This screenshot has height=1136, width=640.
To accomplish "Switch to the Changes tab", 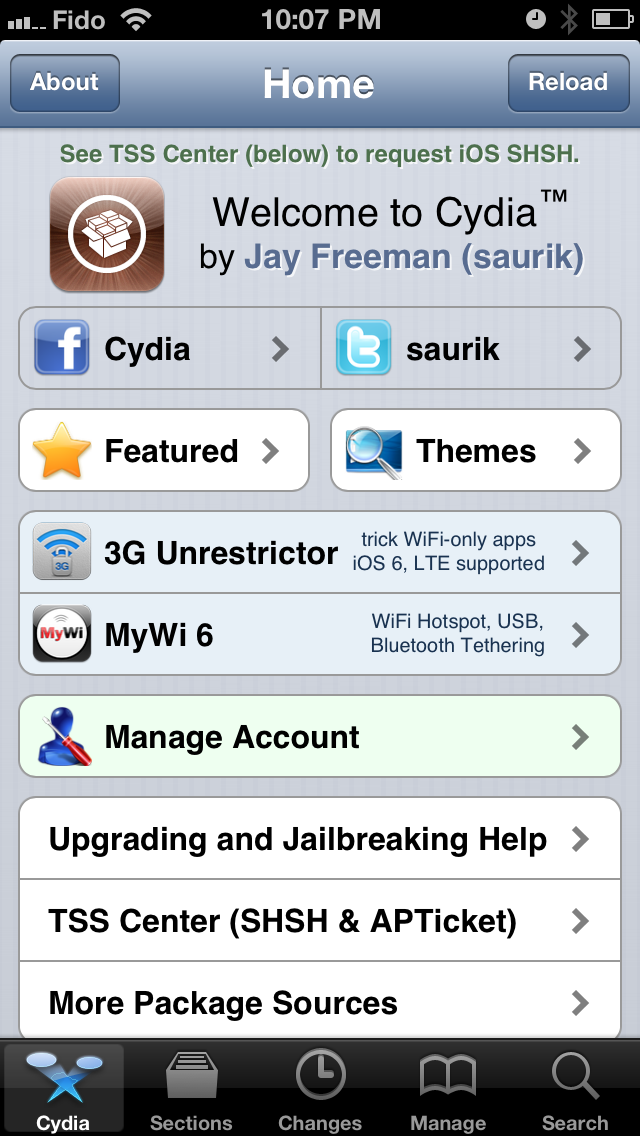I will pos(320,1090).
